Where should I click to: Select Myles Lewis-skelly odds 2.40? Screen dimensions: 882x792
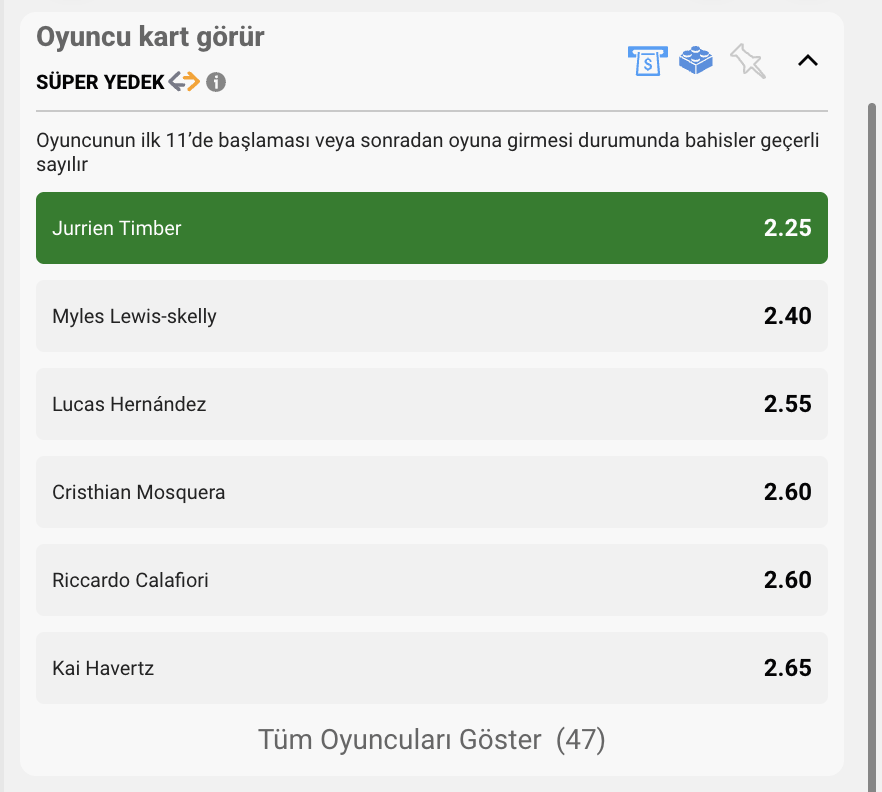pyautogui.click(x=432, y=316)
